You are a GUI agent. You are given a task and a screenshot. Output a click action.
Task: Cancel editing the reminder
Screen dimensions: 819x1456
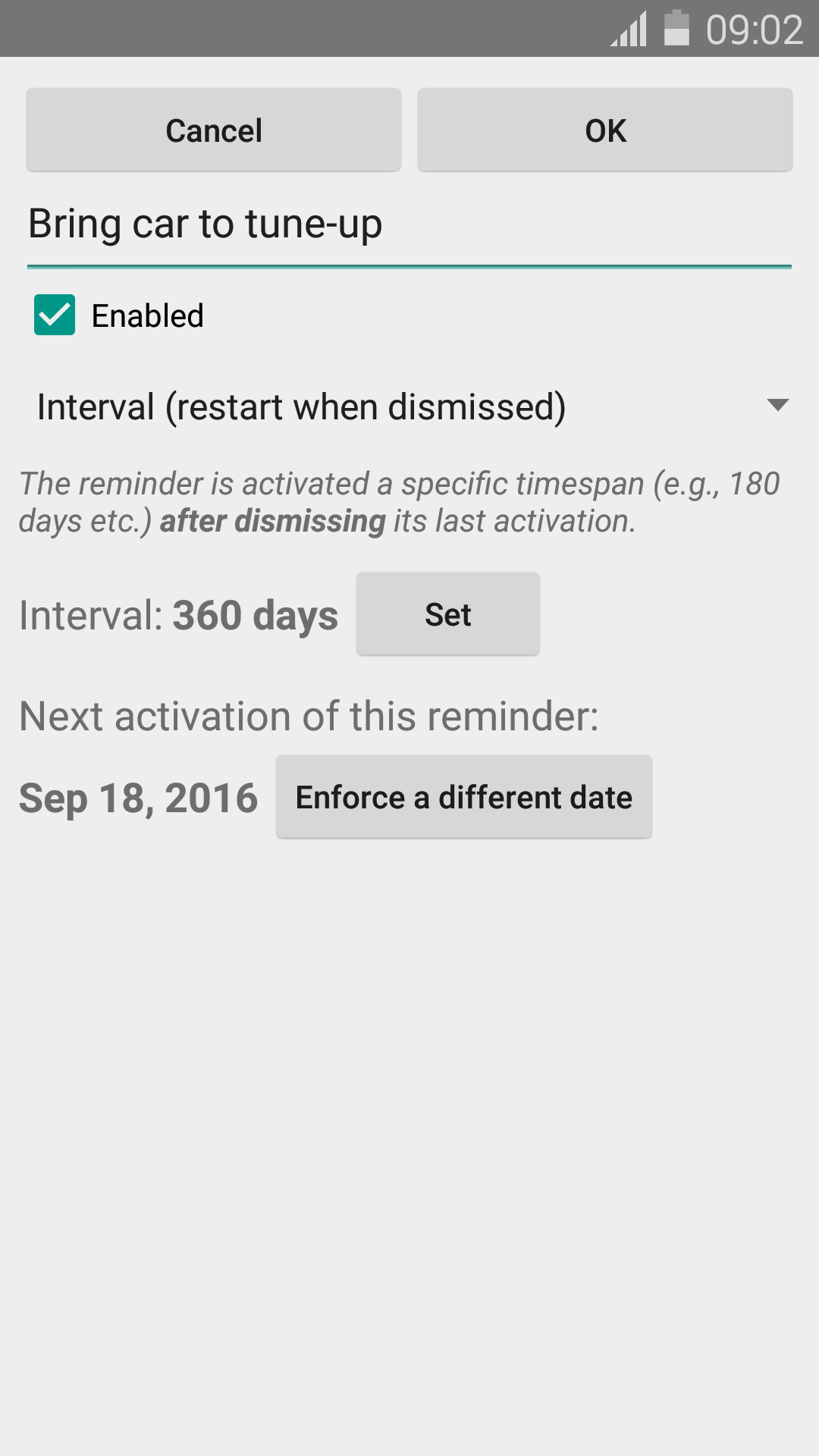click(x=214, y=130)
